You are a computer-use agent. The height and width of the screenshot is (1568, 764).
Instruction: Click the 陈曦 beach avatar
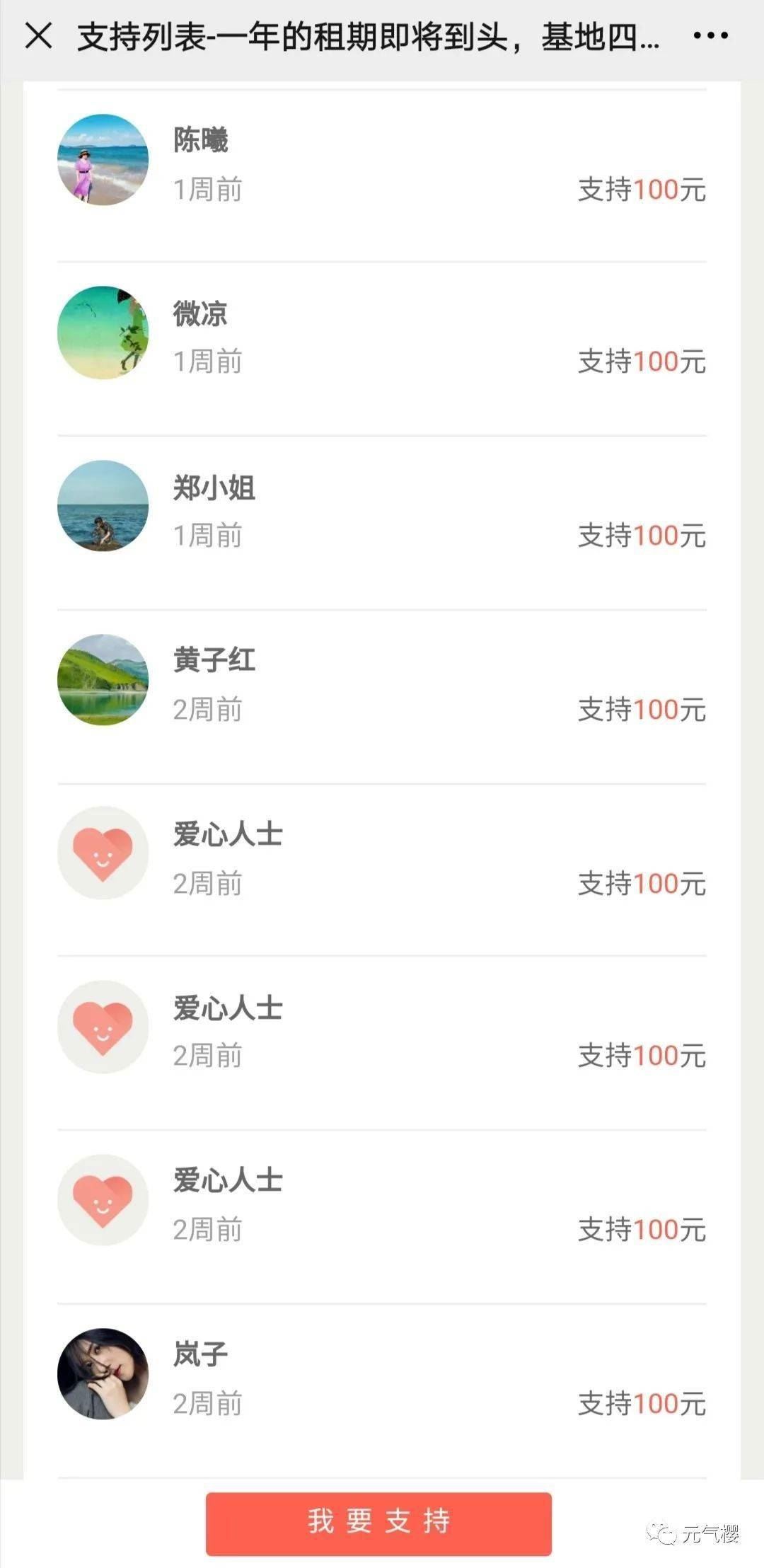point(103,159)
